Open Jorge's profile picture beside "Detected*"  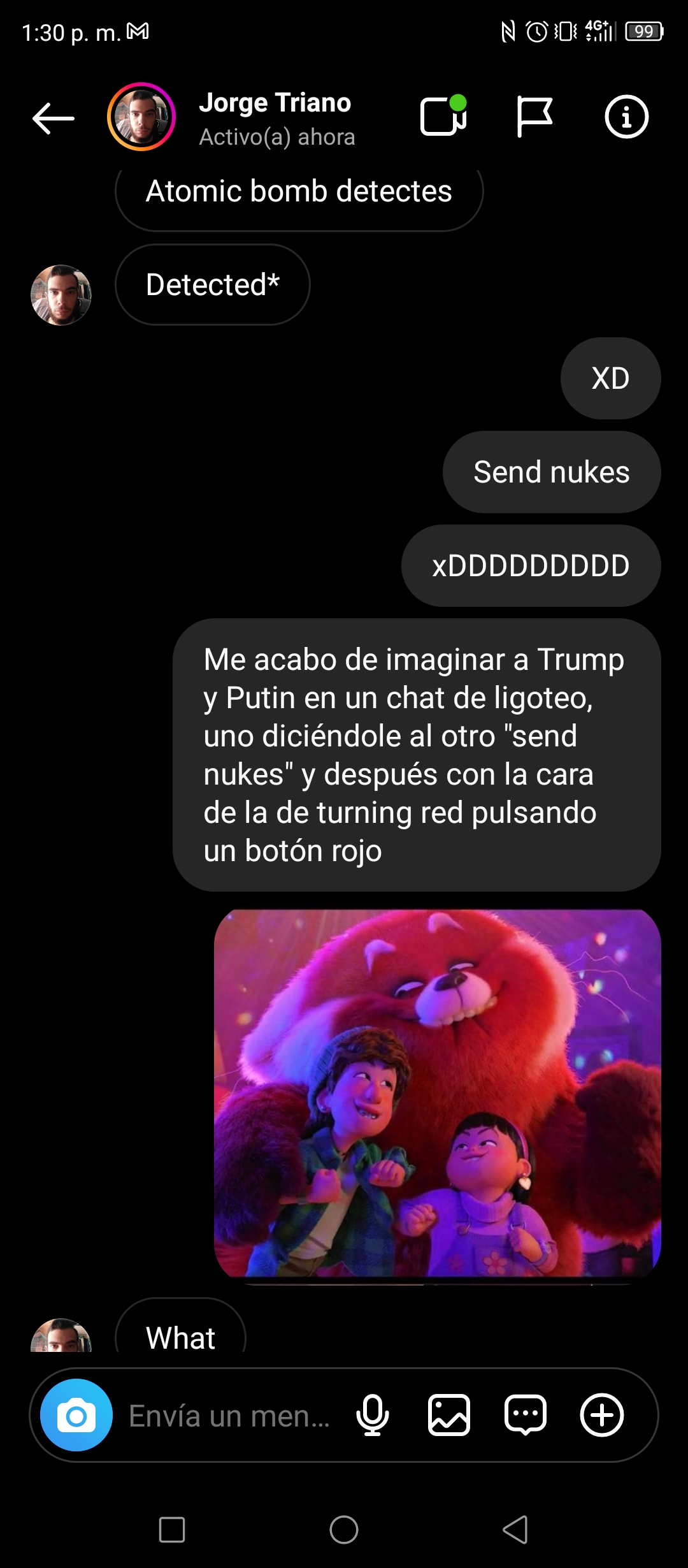61,295
